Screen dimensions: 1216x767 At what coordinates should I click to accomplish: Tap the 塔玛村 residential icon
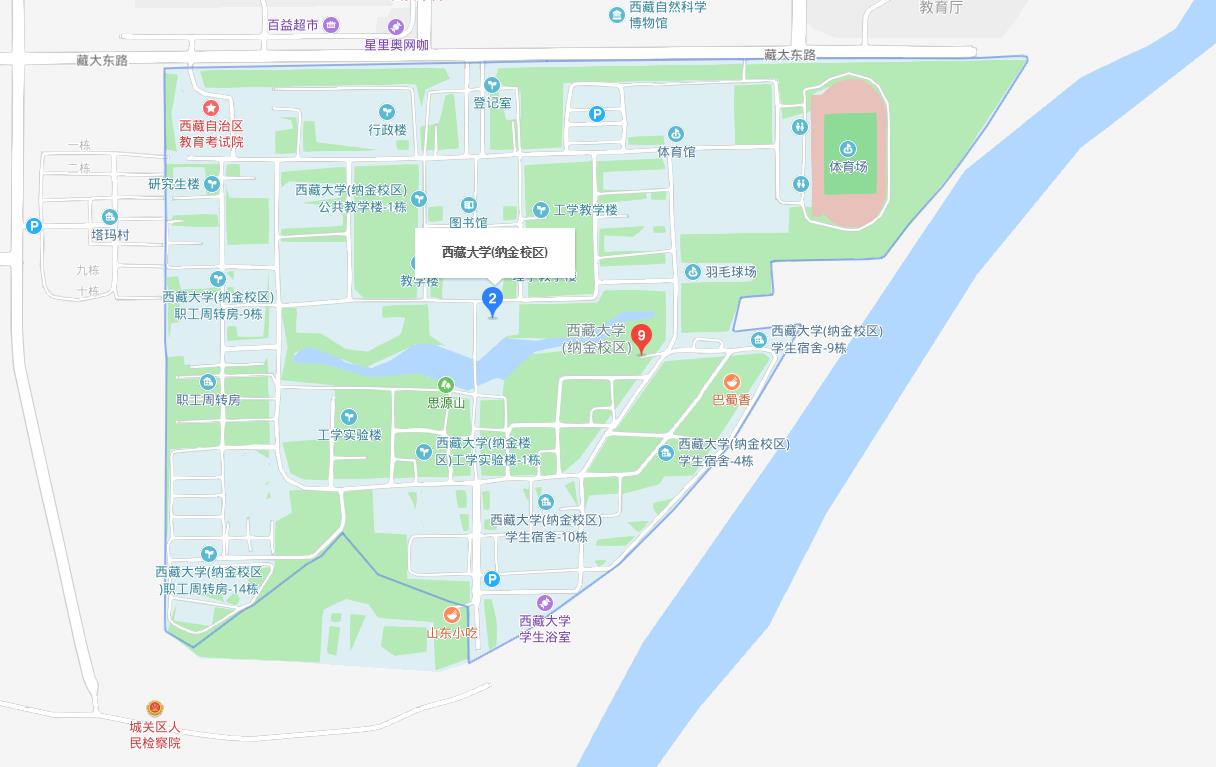(110, 217)
